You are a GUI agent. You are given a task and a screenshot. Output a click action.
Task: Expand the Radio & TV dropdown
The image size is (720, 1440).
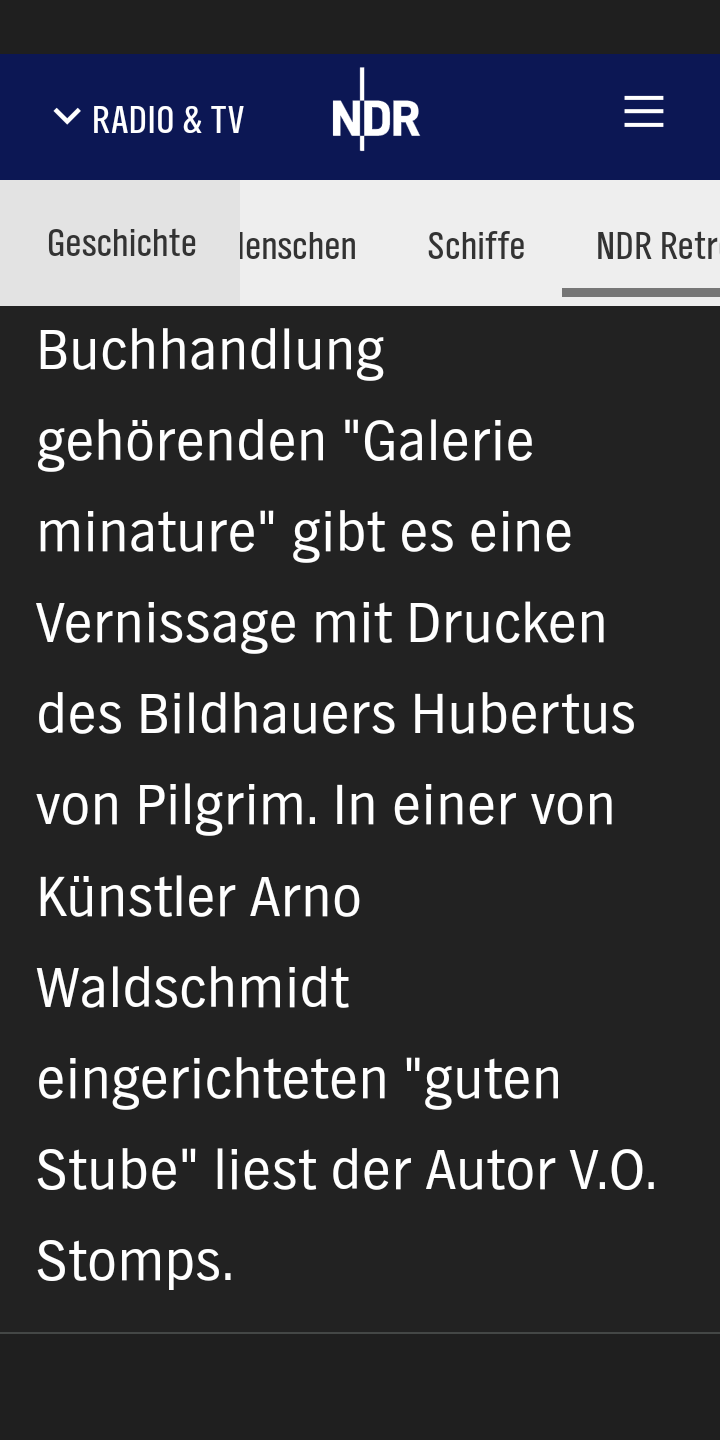149,119
